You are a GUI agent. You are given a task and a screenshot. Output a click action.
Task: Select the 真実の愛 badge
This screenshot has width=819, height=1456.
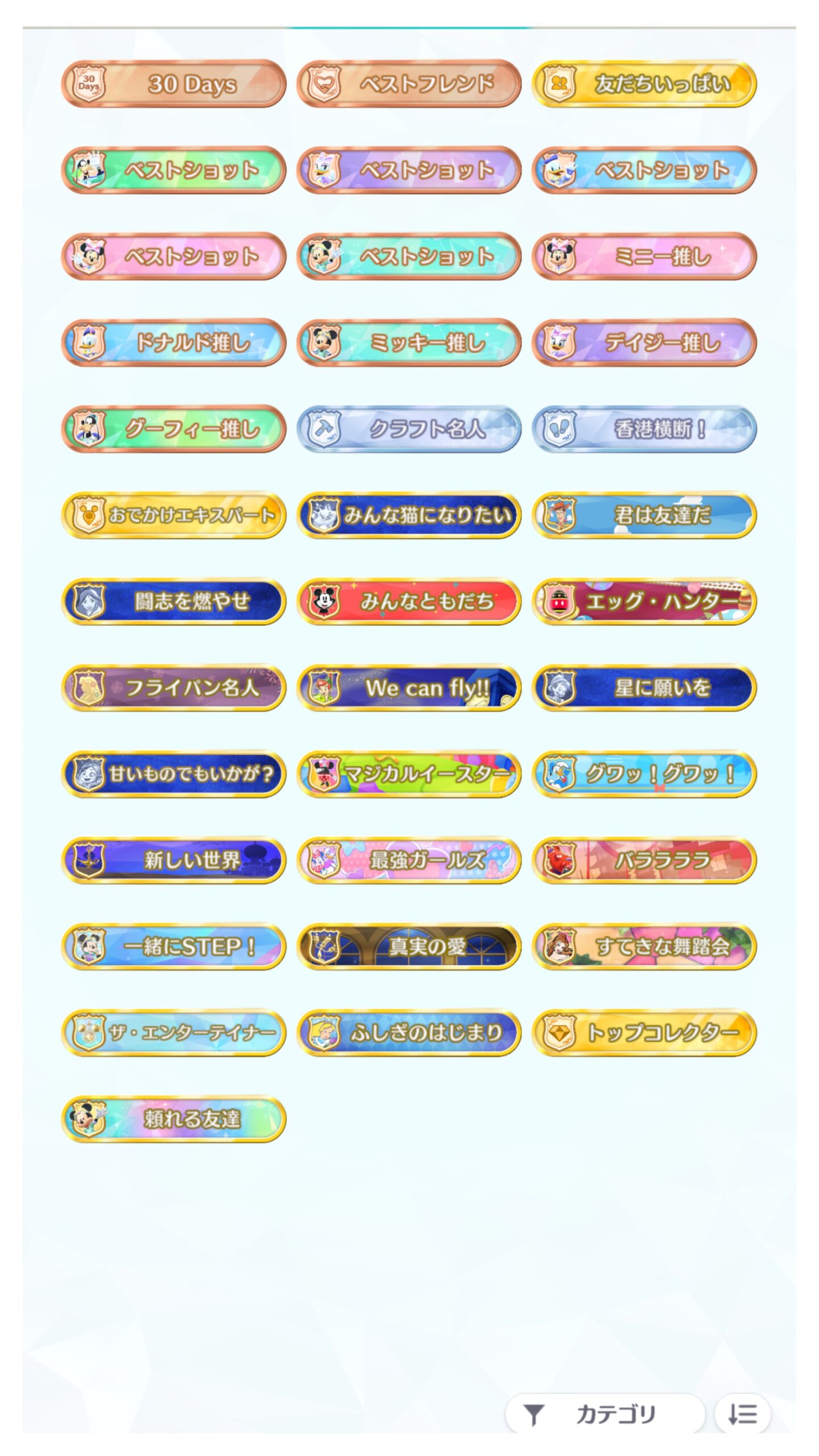[x=409, y=947]
